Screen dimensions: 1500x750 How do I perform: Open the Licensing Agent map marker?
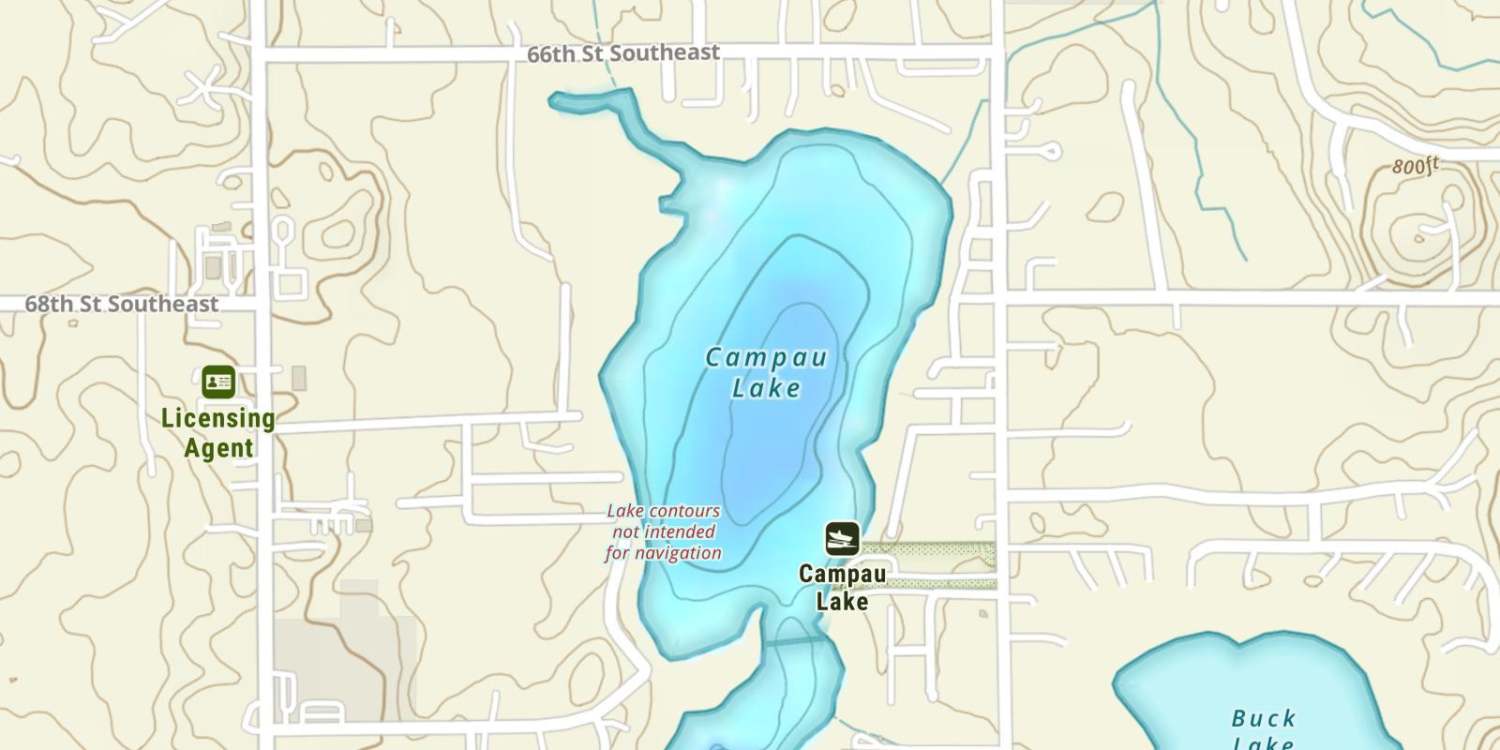(x=218, y=381)
